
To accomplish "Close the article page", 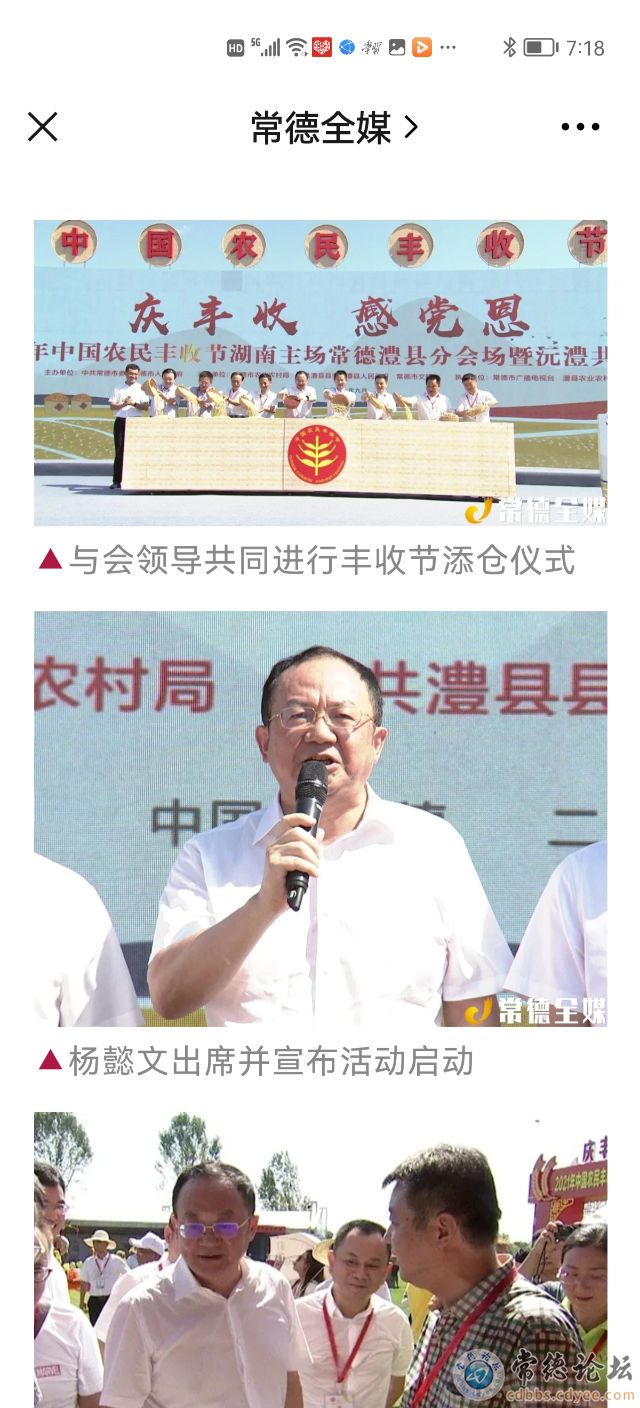I will point(42,127).
